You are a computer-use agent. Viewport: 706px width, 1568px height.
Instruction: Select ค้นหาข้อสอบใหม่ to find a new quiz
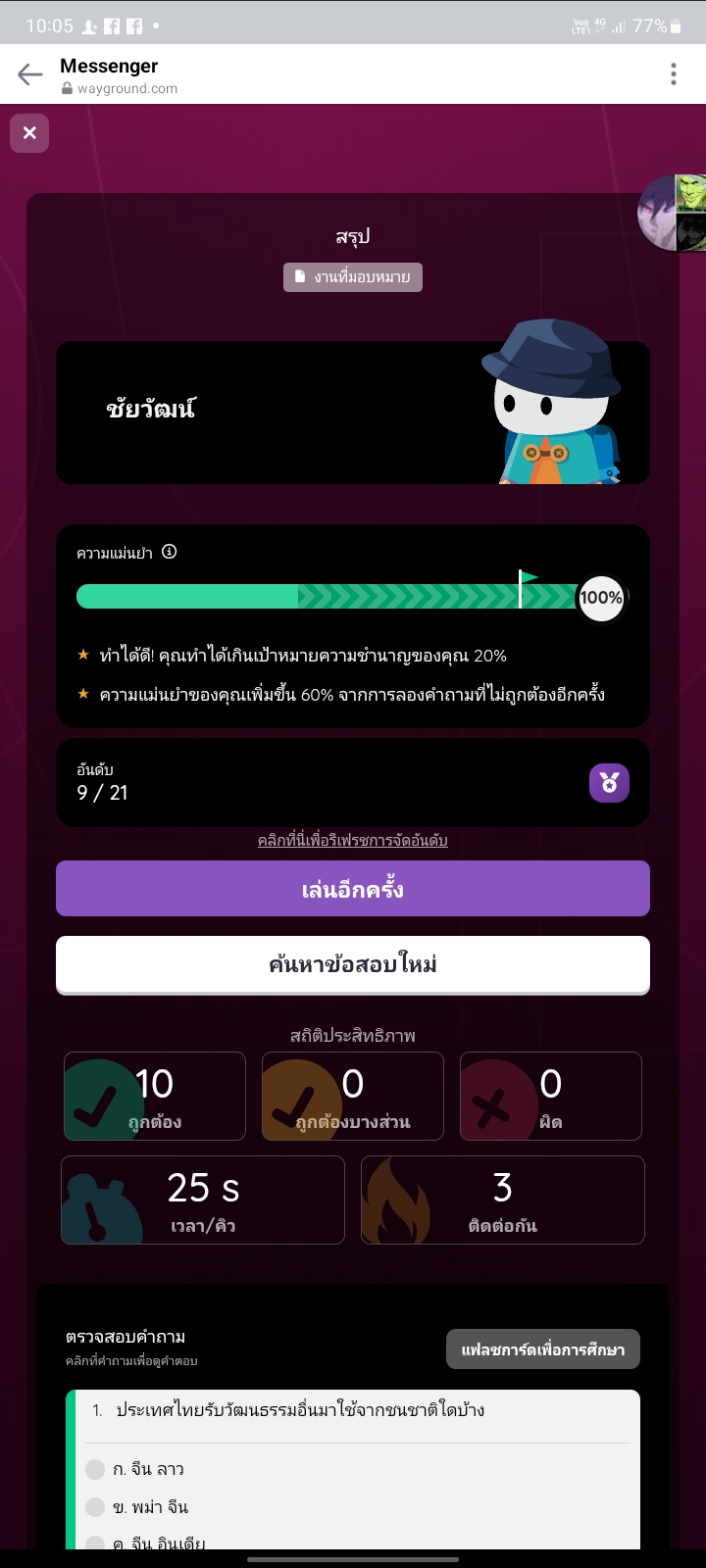tap(353, 964)
